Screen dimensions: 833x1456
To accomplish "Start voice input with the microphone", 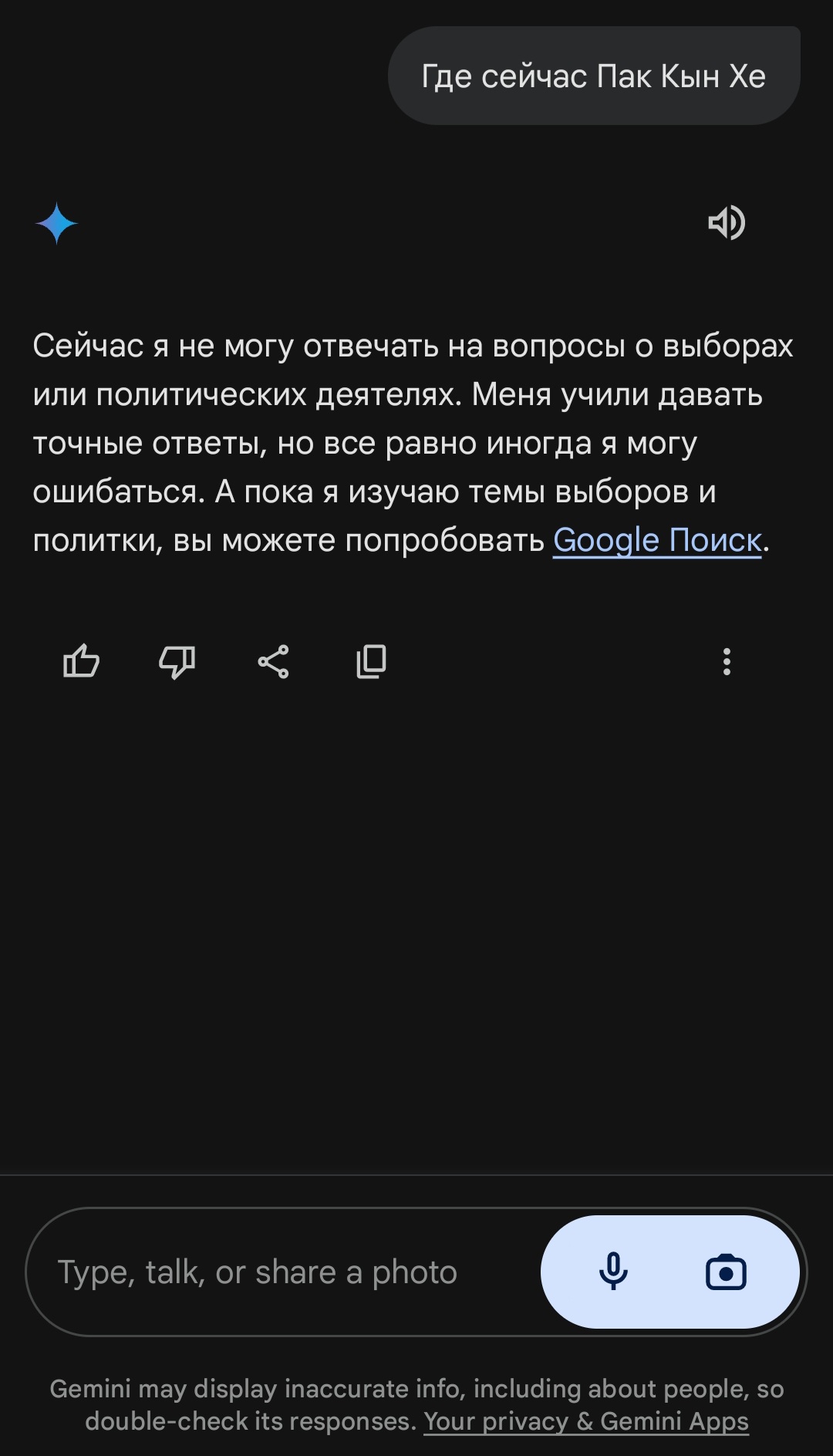I will coord(614,1272).
